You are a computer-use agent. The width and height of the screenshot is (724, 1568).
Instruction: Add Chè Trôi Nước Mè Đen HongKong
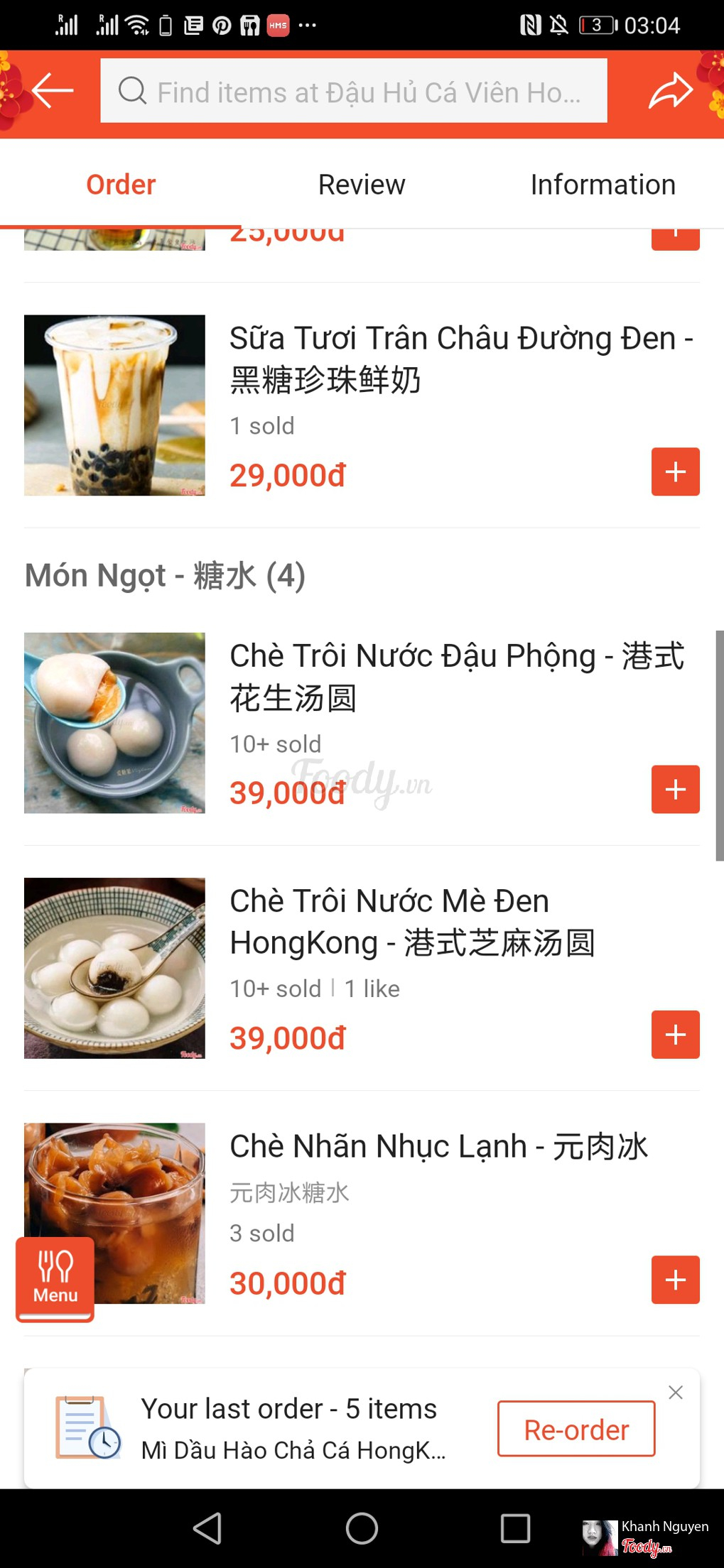pyautogui.click(x=675, y=1034)
